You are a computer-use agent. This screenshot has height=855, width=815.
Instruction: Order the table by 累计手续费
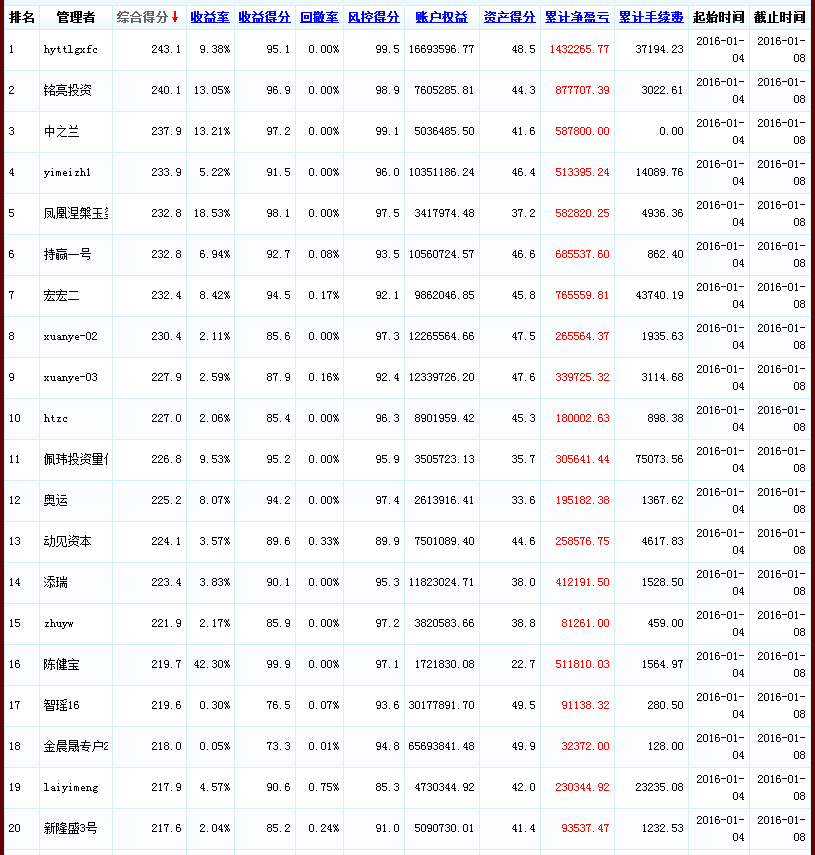(x=651, y=18)
